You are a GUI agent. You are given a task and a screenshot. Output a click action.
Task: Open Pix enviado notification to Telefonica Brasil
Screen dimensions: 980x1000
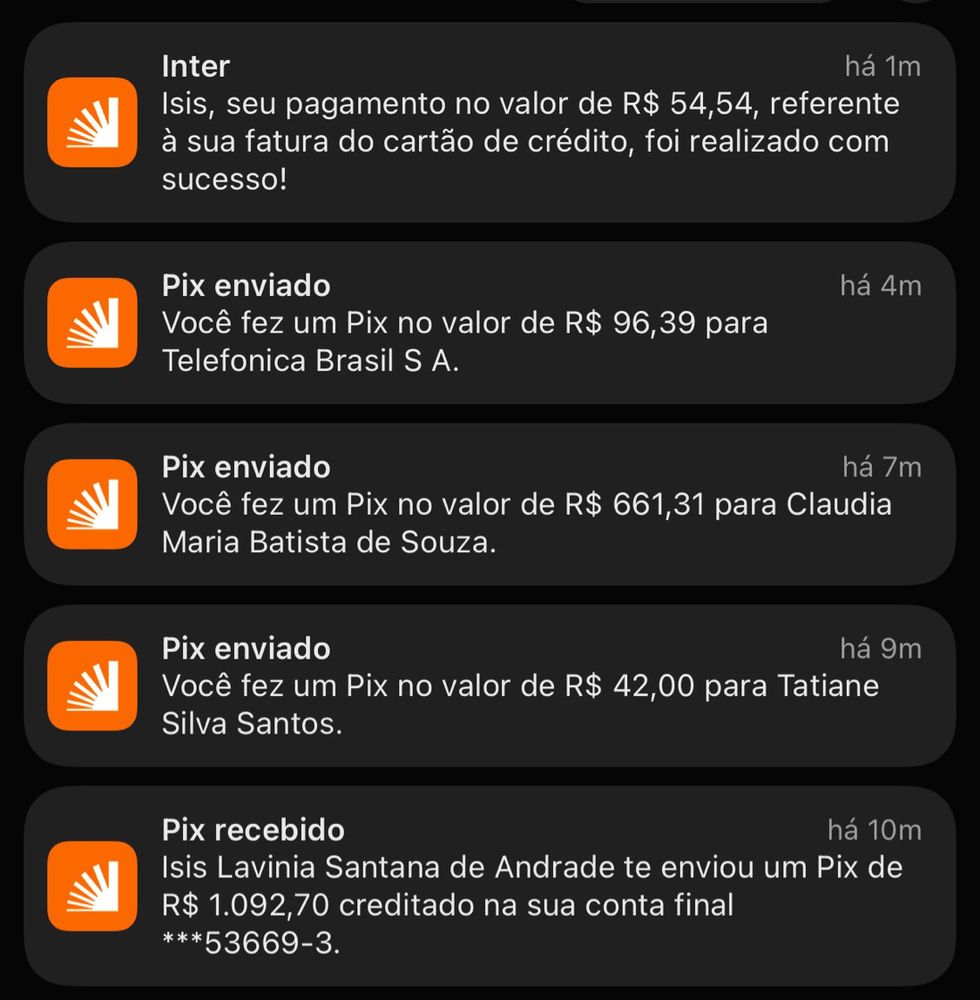coord(490,323)
